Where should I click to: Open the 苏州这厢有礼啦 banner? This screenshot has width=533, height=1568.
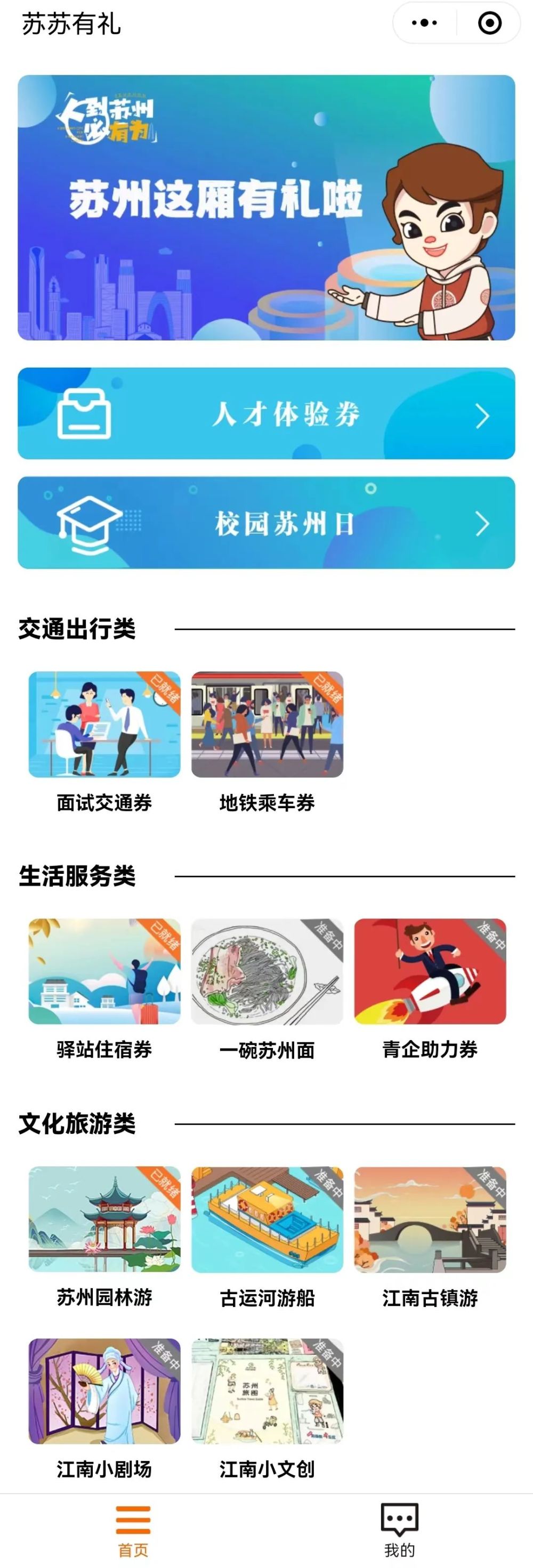point(266,208)
